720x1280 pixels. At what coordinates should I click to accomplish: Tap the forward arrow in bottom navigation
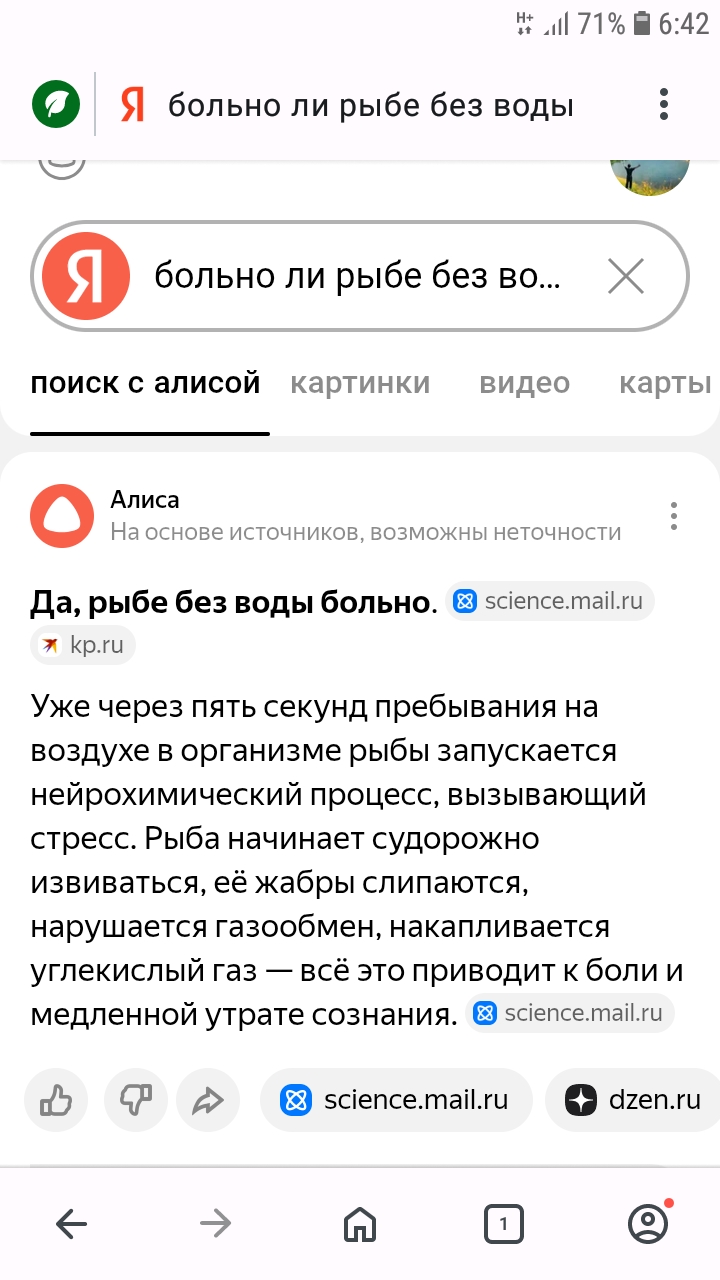coord(215,1223)
